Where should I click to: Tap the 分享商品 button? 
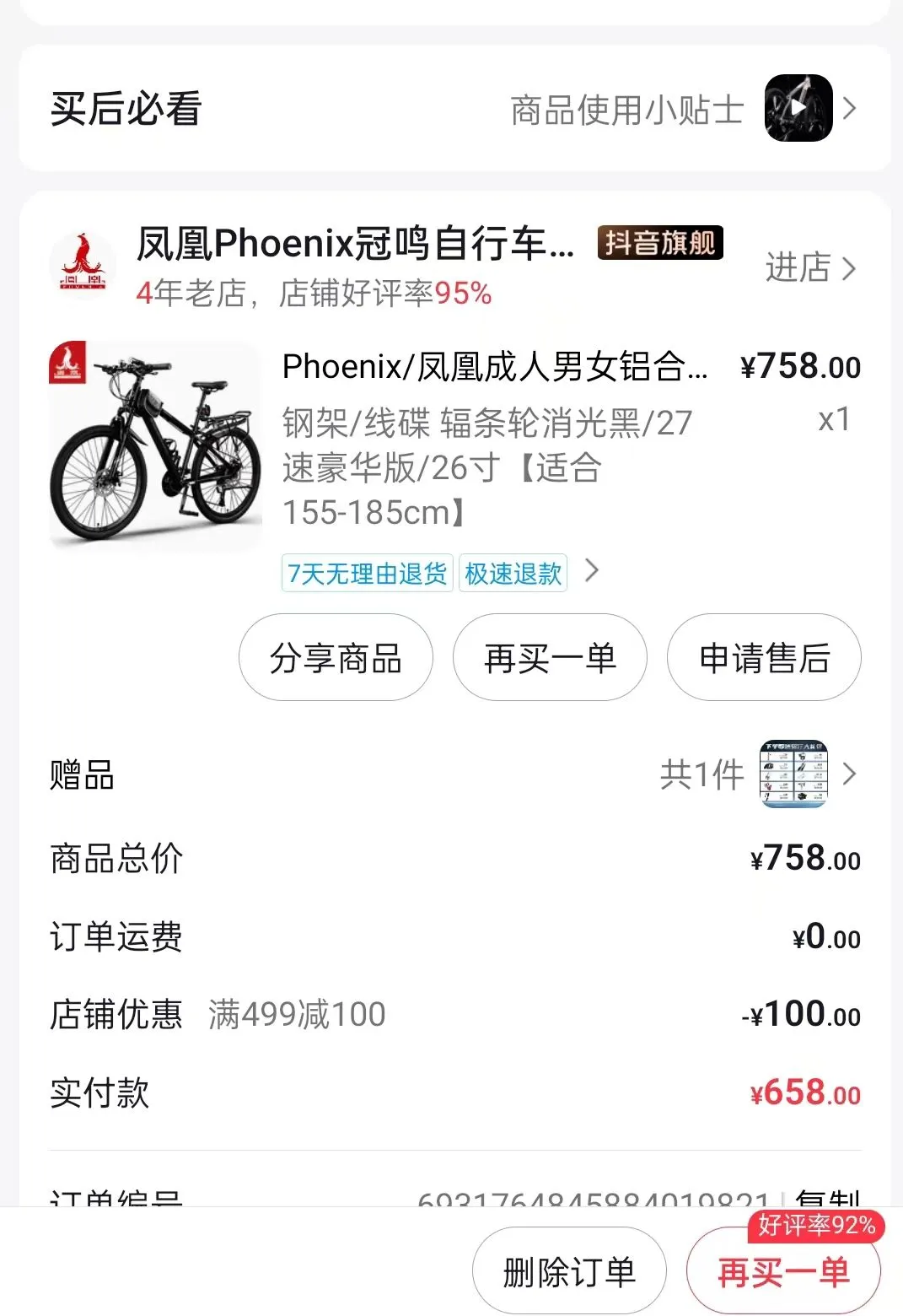(336, 658)
